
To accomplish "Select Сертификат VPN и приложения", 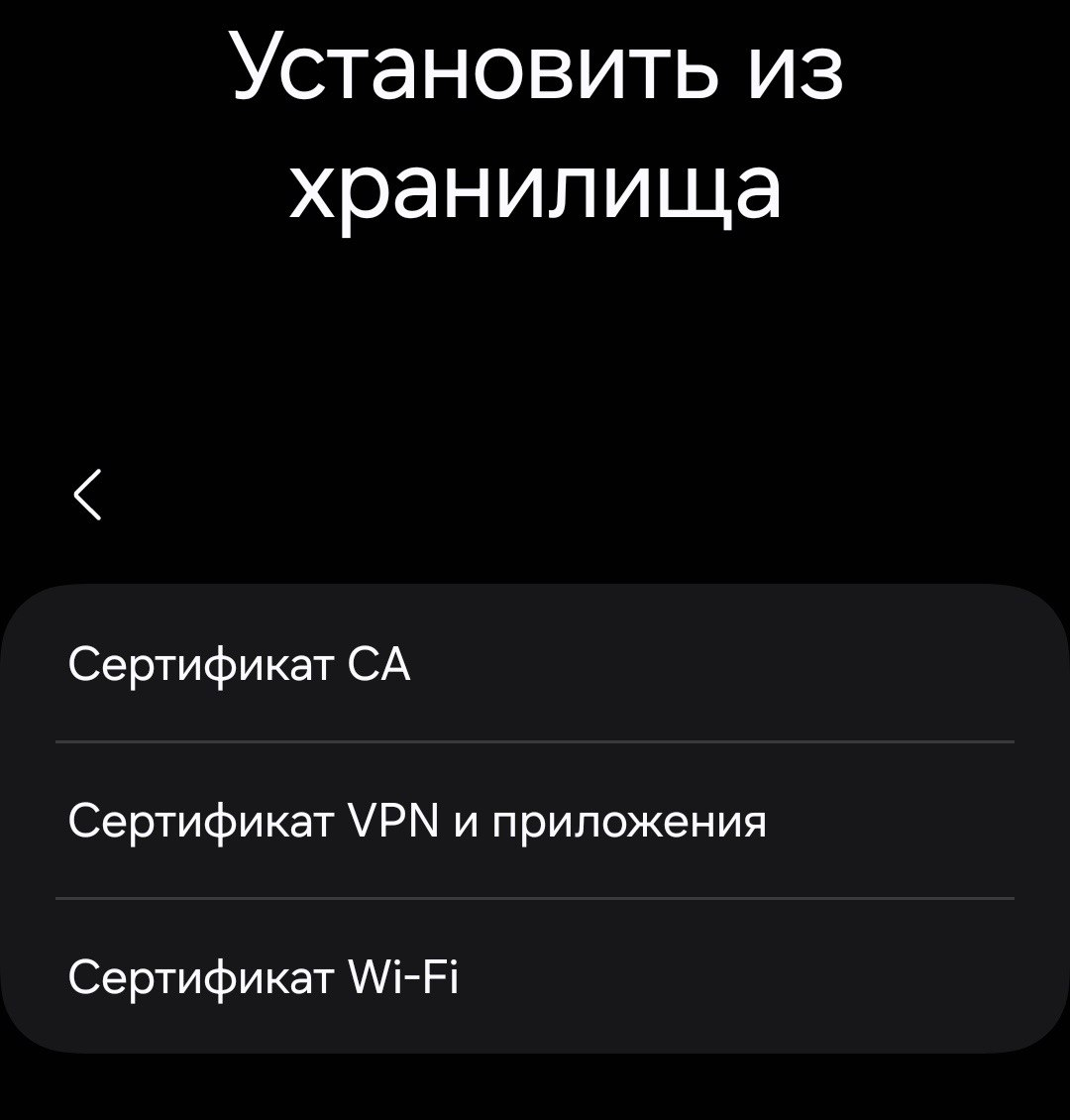I will [417, 821].
